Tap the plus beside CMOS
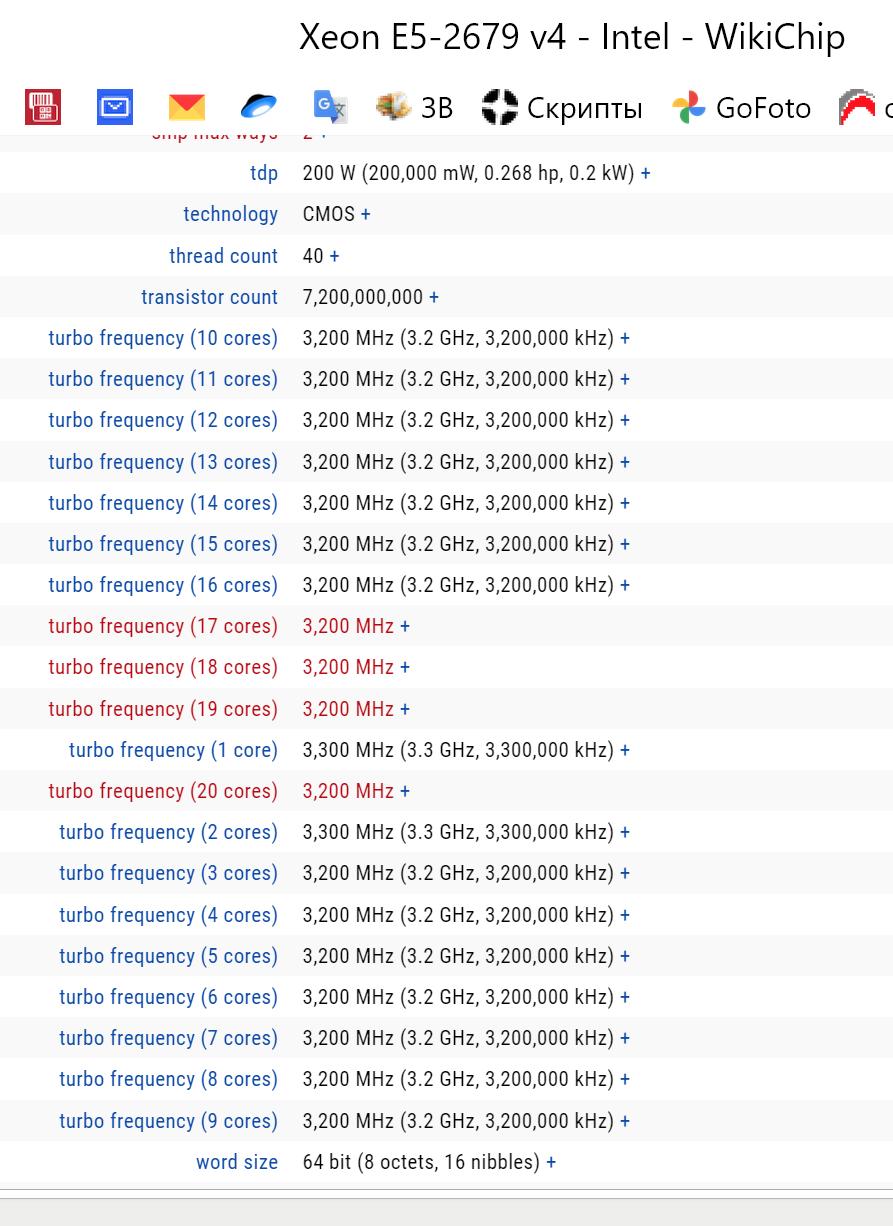 [x=366, y=214]
